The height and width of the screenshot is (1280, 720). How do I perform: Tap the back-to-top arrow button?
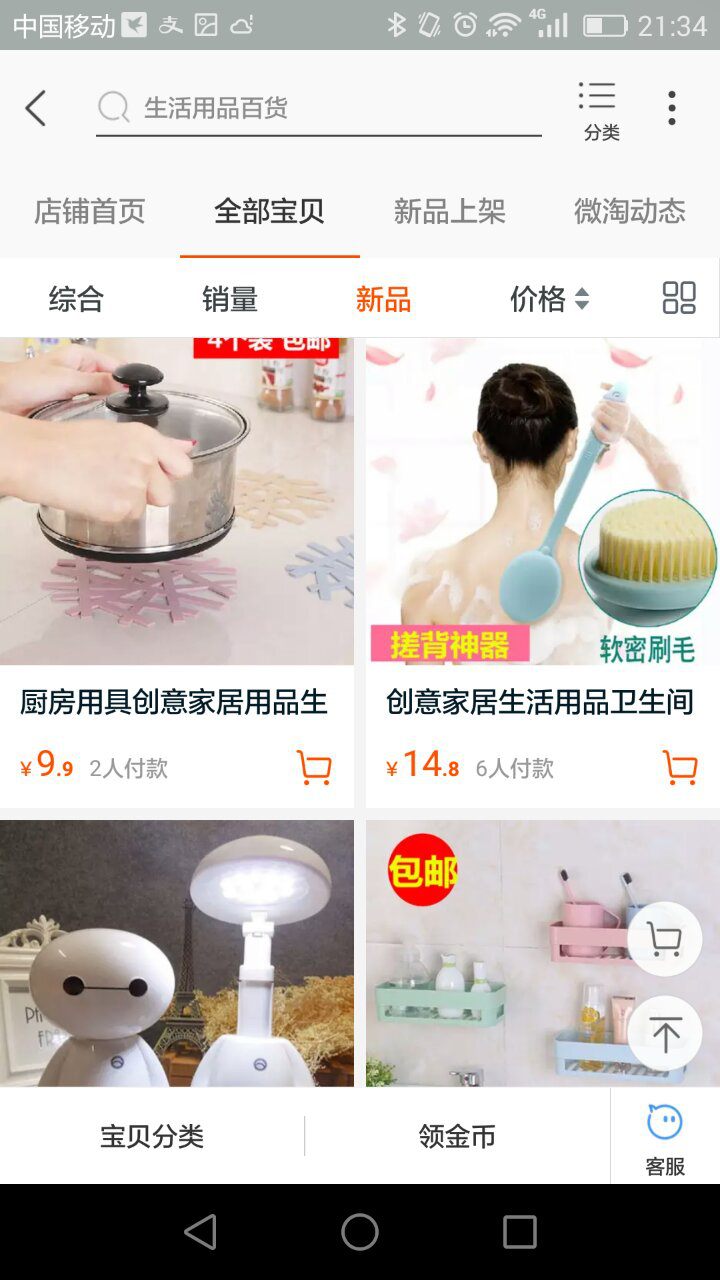coord(665,1033)
